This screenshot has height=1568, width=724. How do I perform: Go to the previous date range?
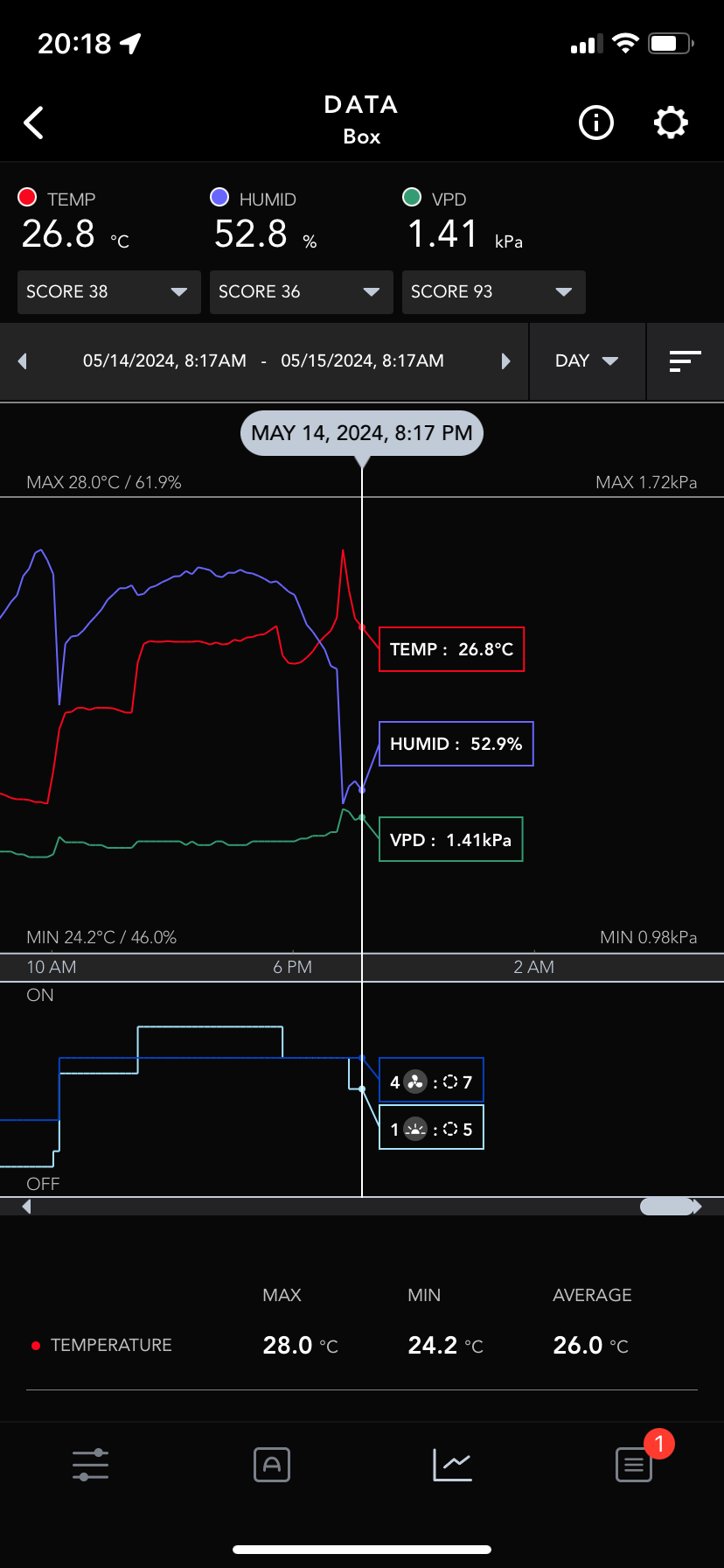click(23, 361)
